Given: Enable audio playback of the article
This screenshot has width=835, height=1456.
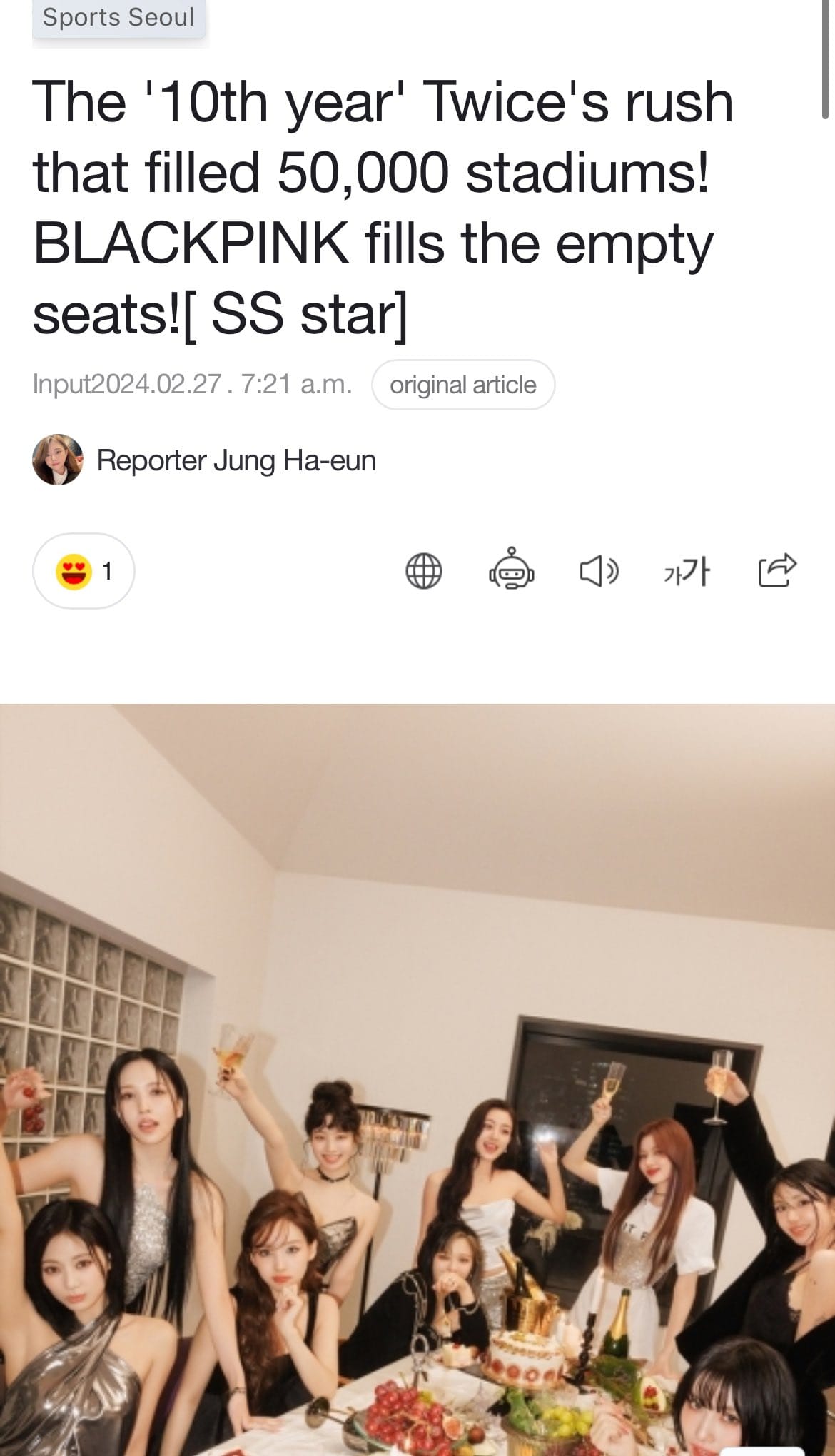Looking at the screenshot, I should pyautogui.click(x=600, y=570).
